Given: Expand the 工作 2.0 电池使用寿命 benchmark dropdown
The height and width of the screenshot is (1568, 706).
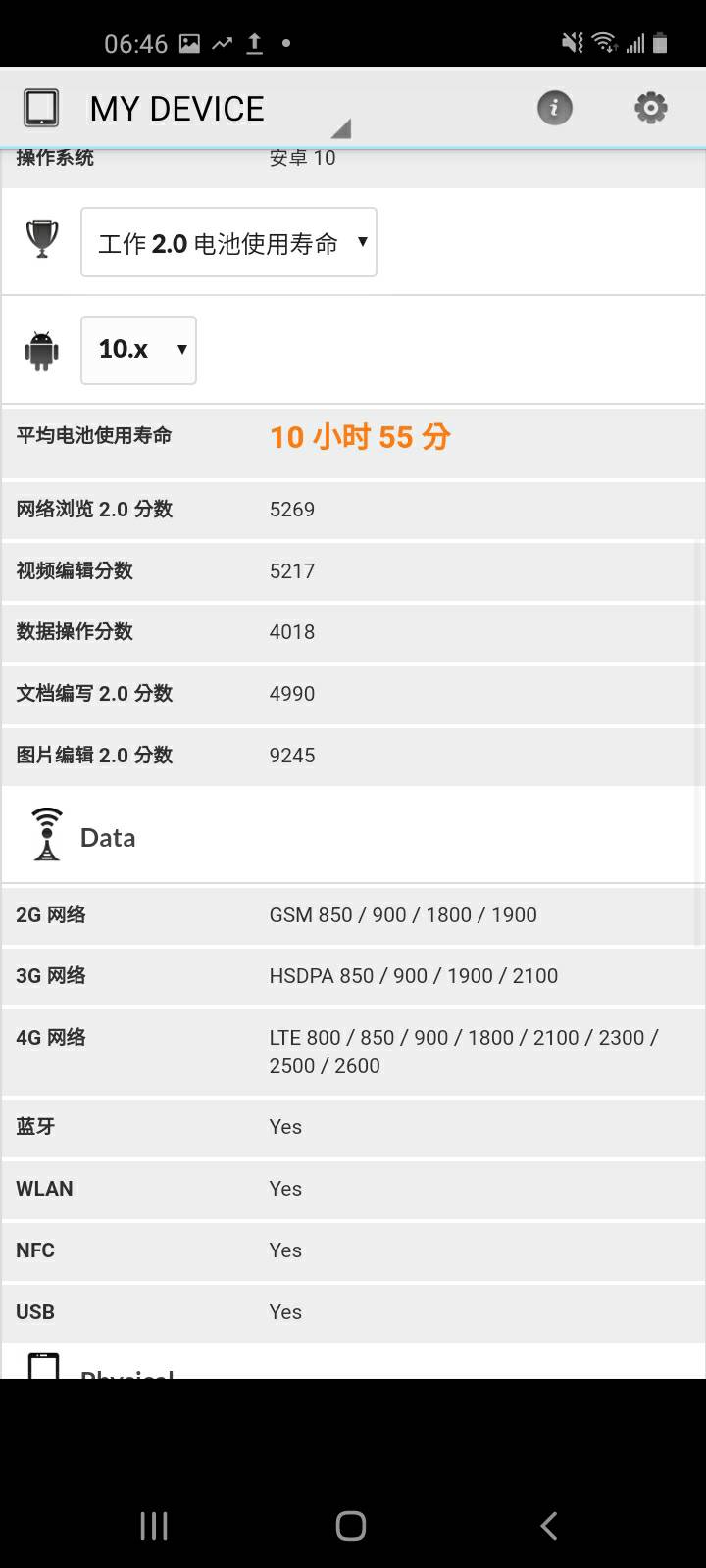Looking at the screenshot, I should pyautogui.click(x=228, y=242).
